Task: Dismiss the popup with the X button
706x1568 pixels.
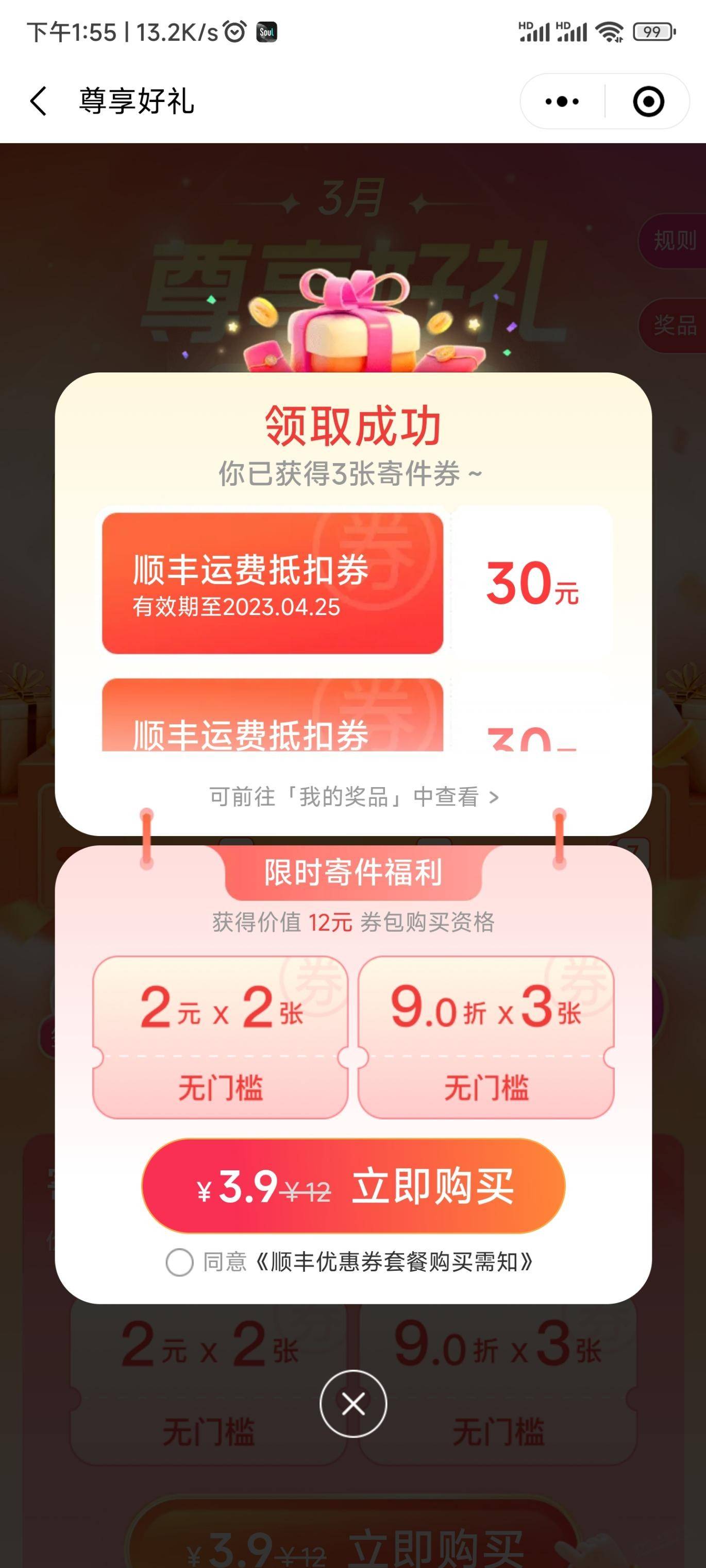Action: pyautogui.click(x=354, y=1404)
